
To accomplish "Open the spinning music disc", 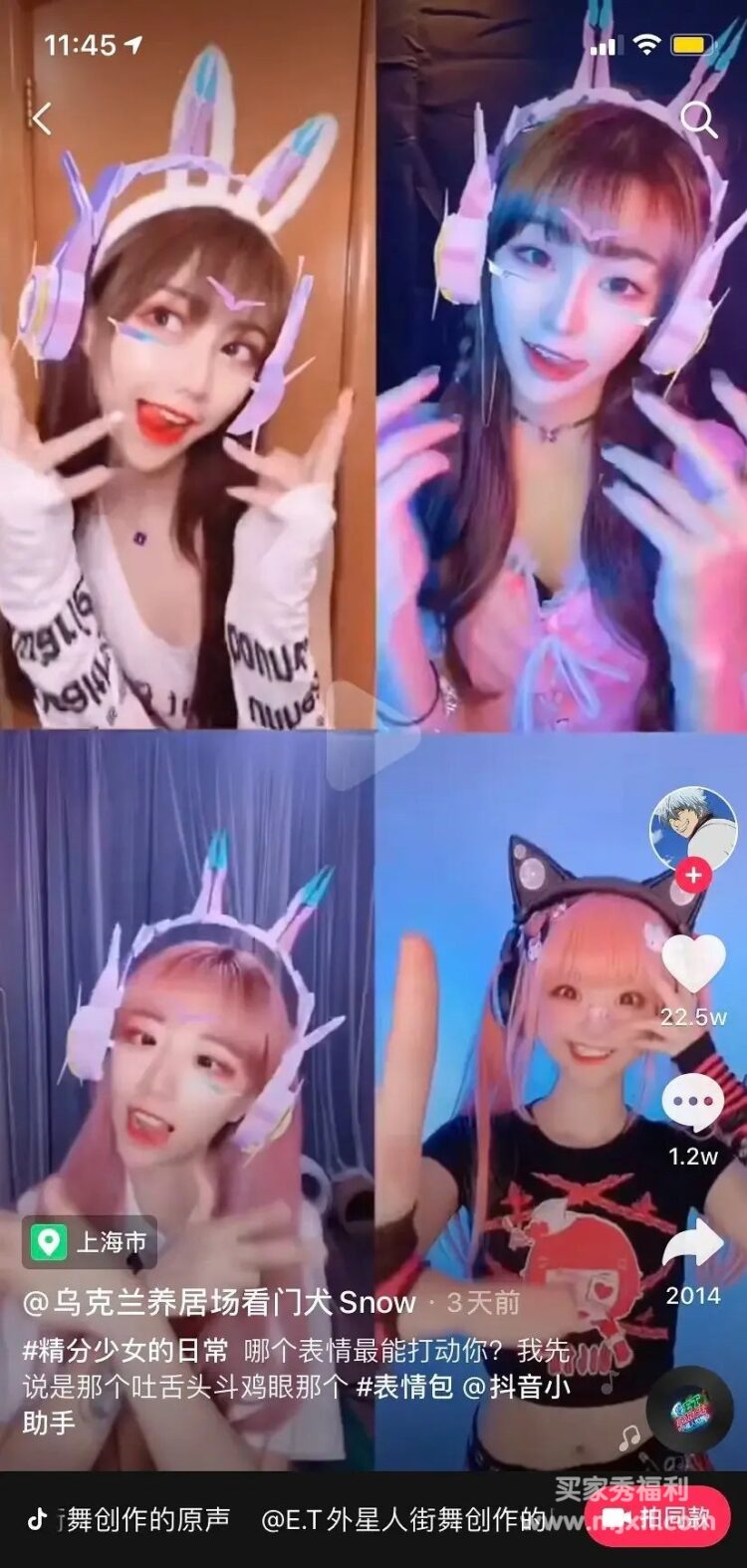I will [689, 1410].
